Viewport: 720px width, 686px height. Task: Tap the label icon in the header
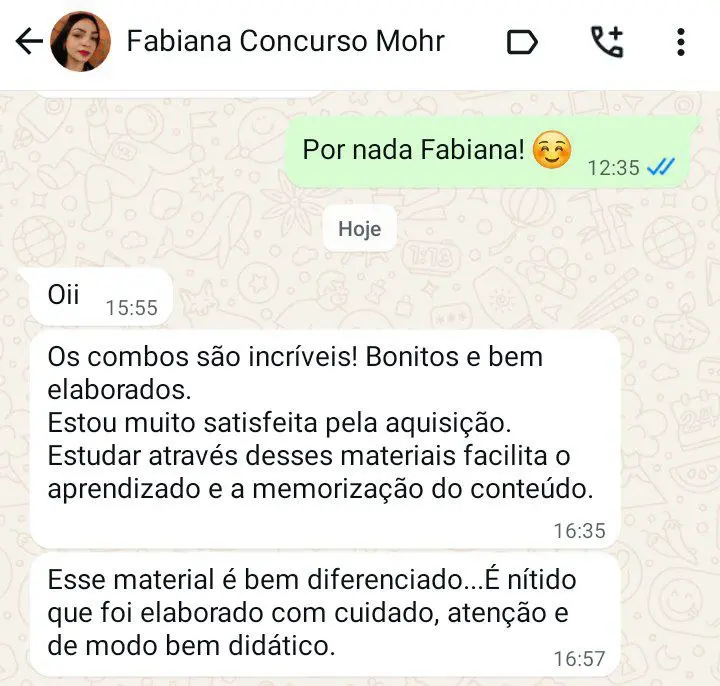coord(522,42)
